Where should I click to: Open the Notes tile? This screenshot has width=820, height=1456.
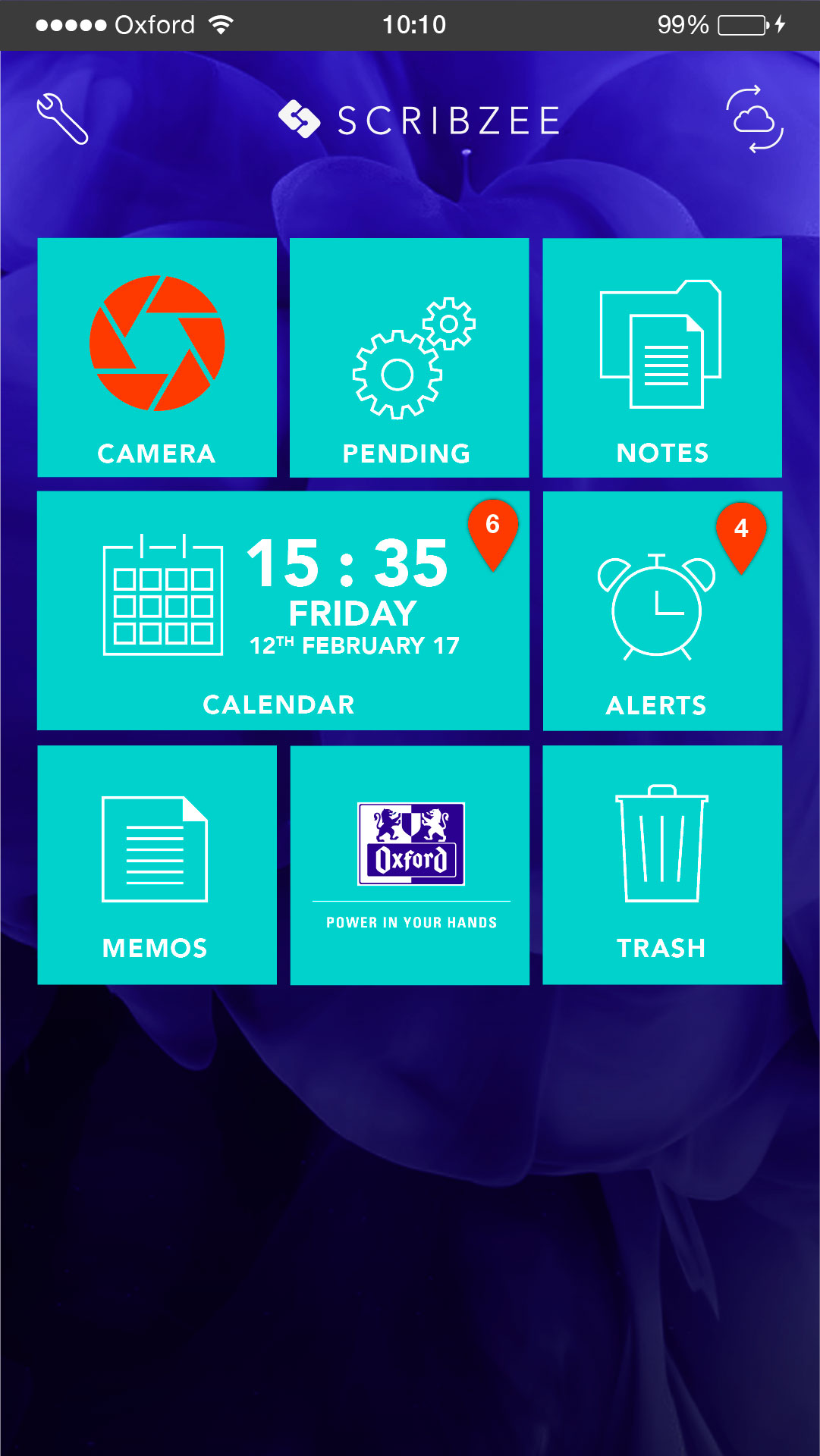(x=661, y=358)
